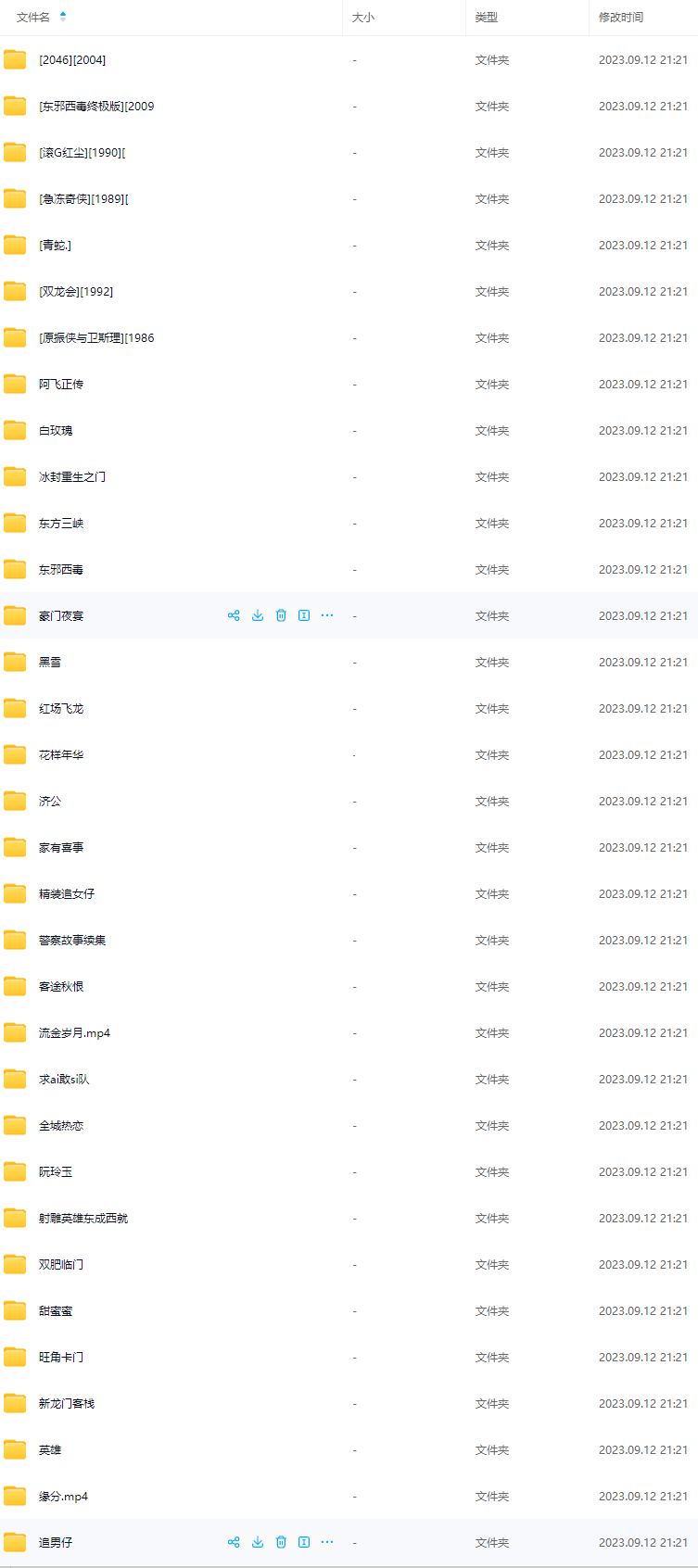The height and width of the screenshot is (1568, 698).
Task: Open the 流金岁月.mp4 folder
Action: [x=74, y=1033]
